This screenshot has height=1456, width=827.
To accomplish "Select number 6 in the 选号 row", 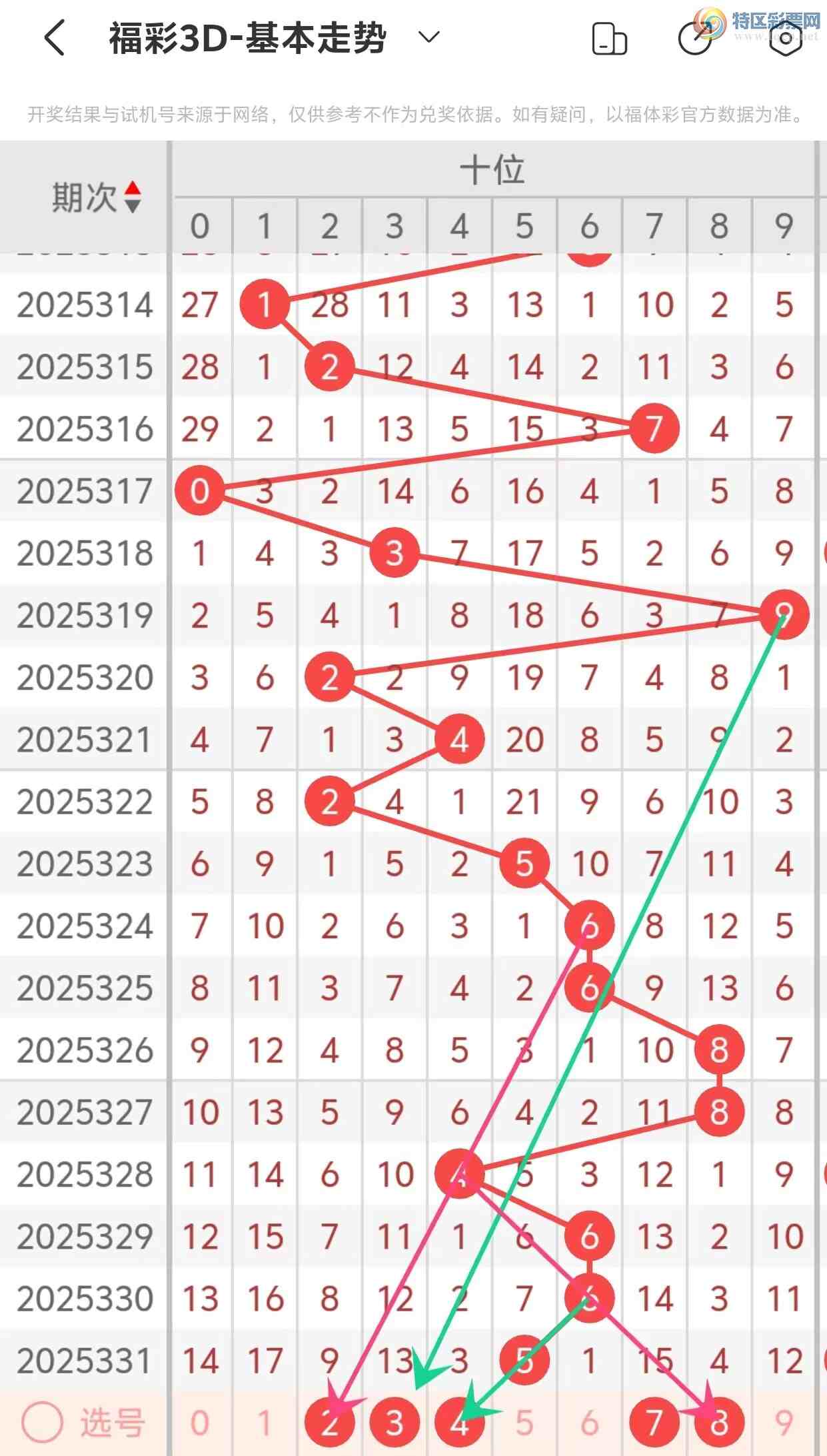I will [589, 1423].
